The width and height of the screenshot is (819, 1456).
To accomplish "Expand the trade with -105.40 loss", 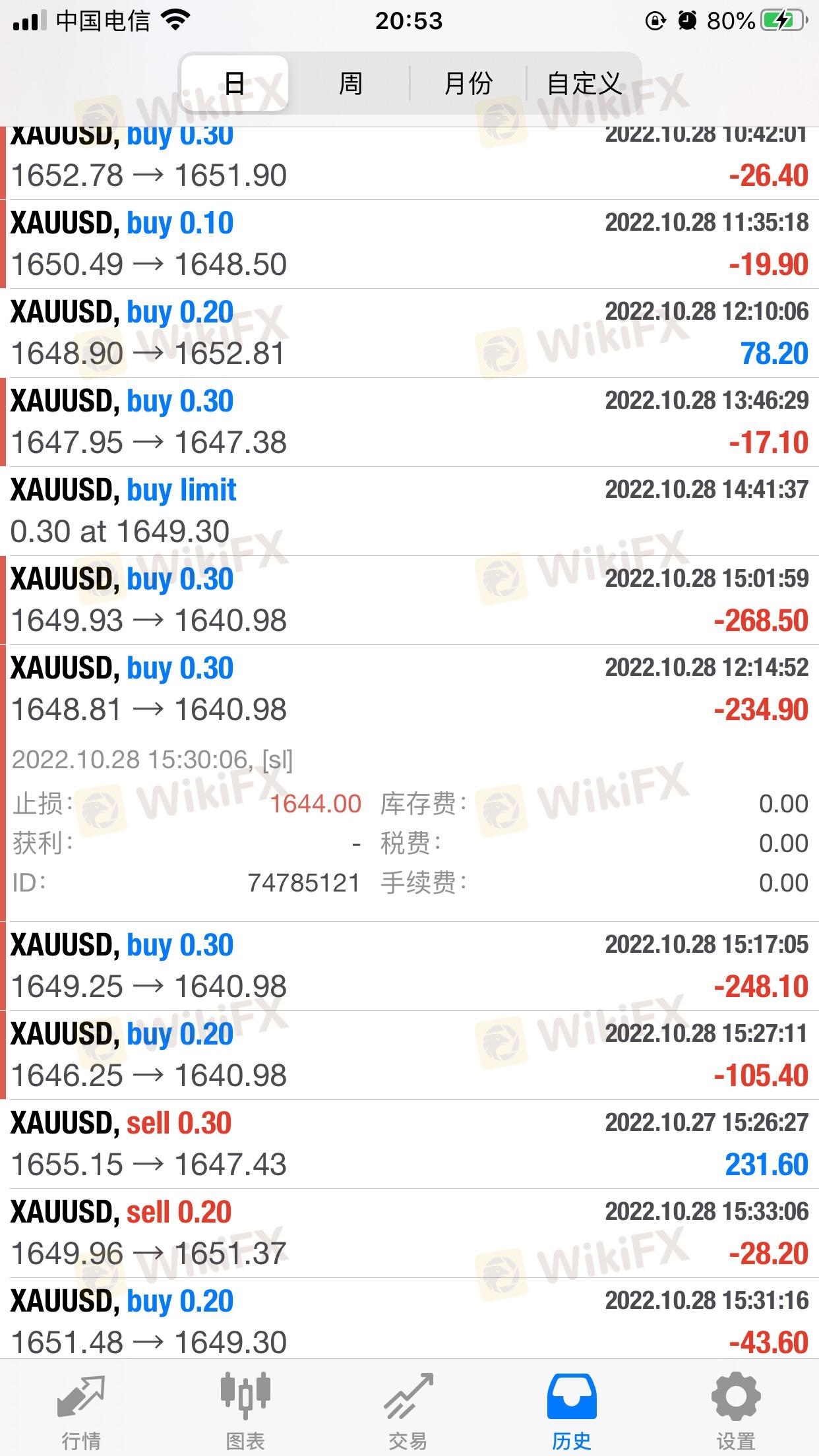I will coord(409,1055).
